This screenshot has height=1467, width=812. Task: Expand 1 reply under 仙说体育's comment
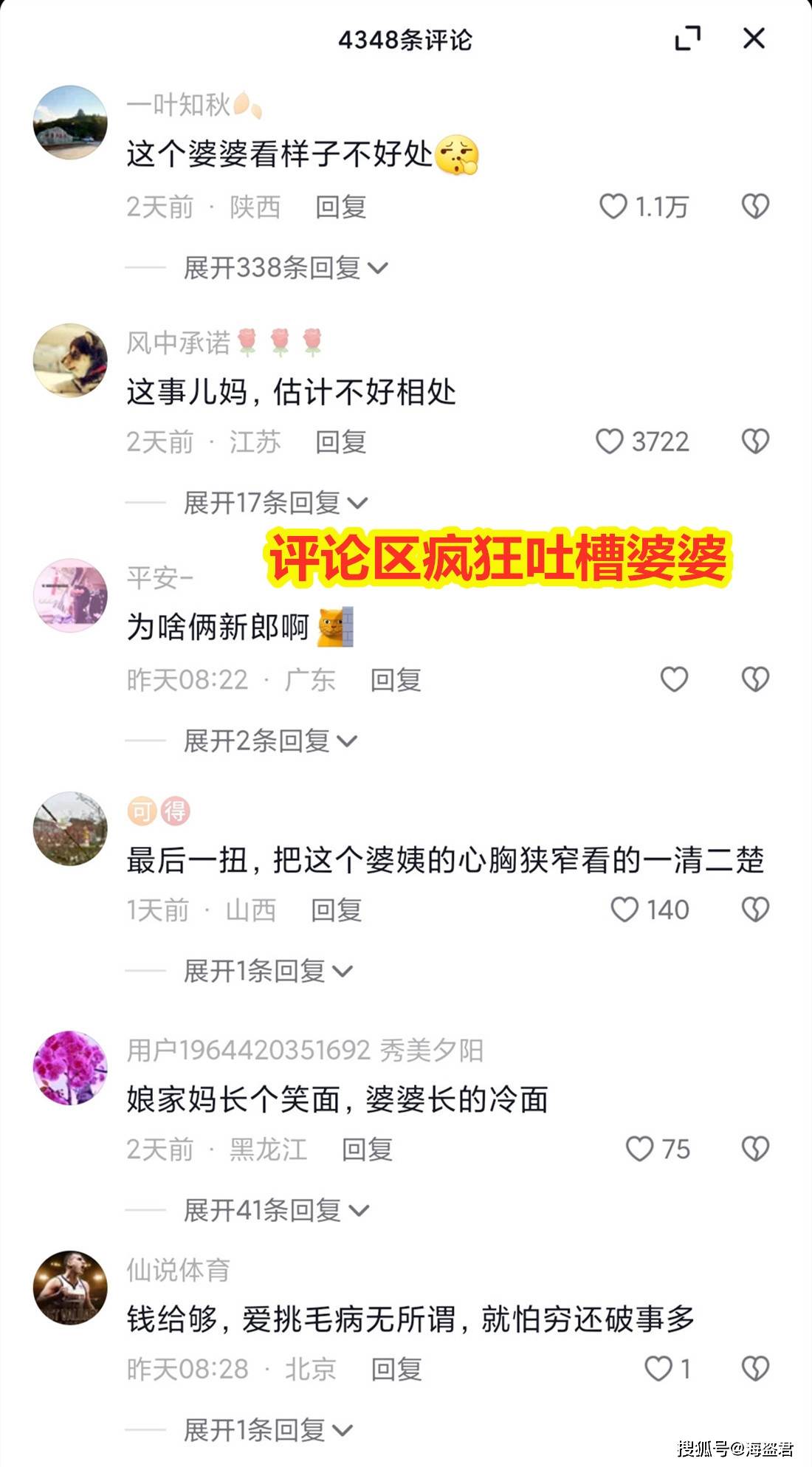(x=267, y=1430)
